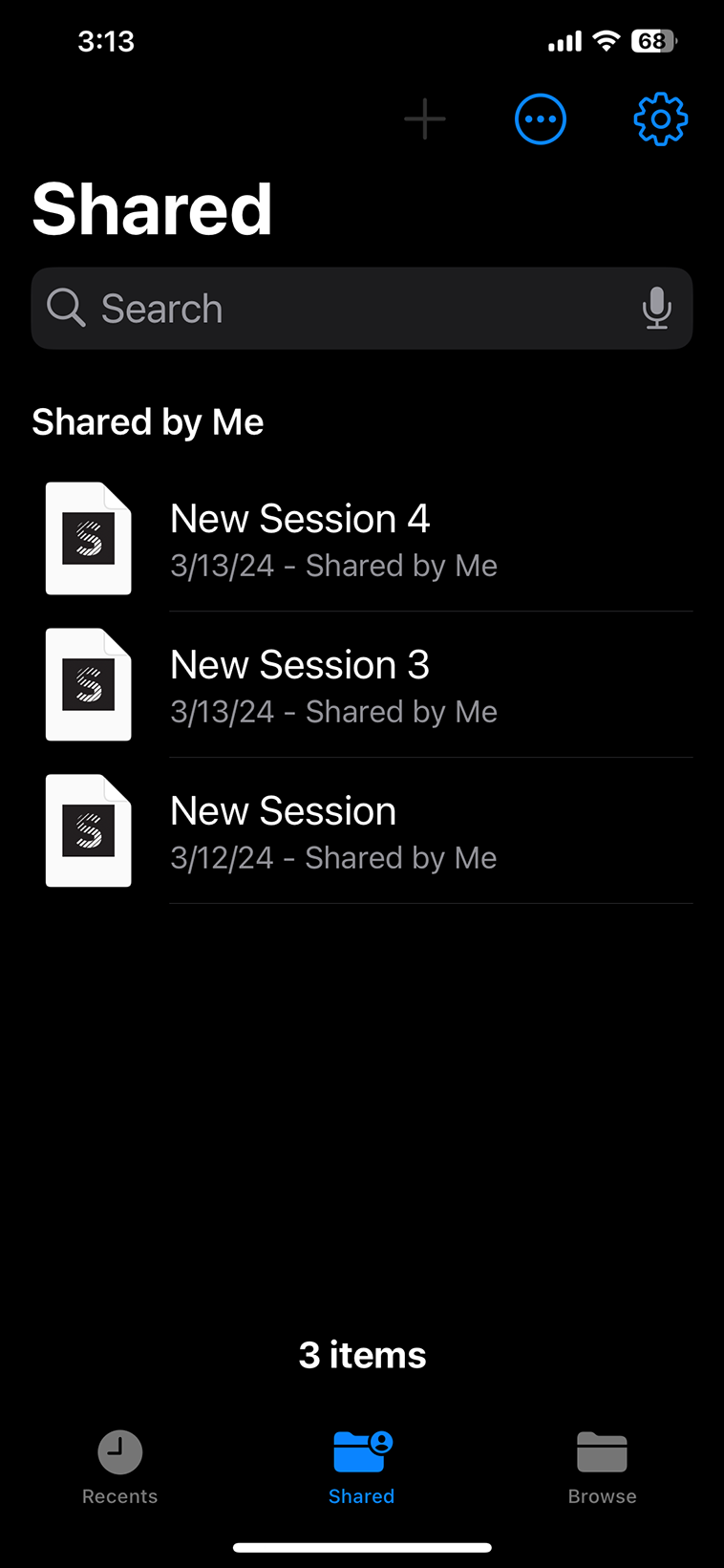The height and width of the screenshot is (1568, 724).
Task: Open the New Session 3 file
Action: point(362,685)
